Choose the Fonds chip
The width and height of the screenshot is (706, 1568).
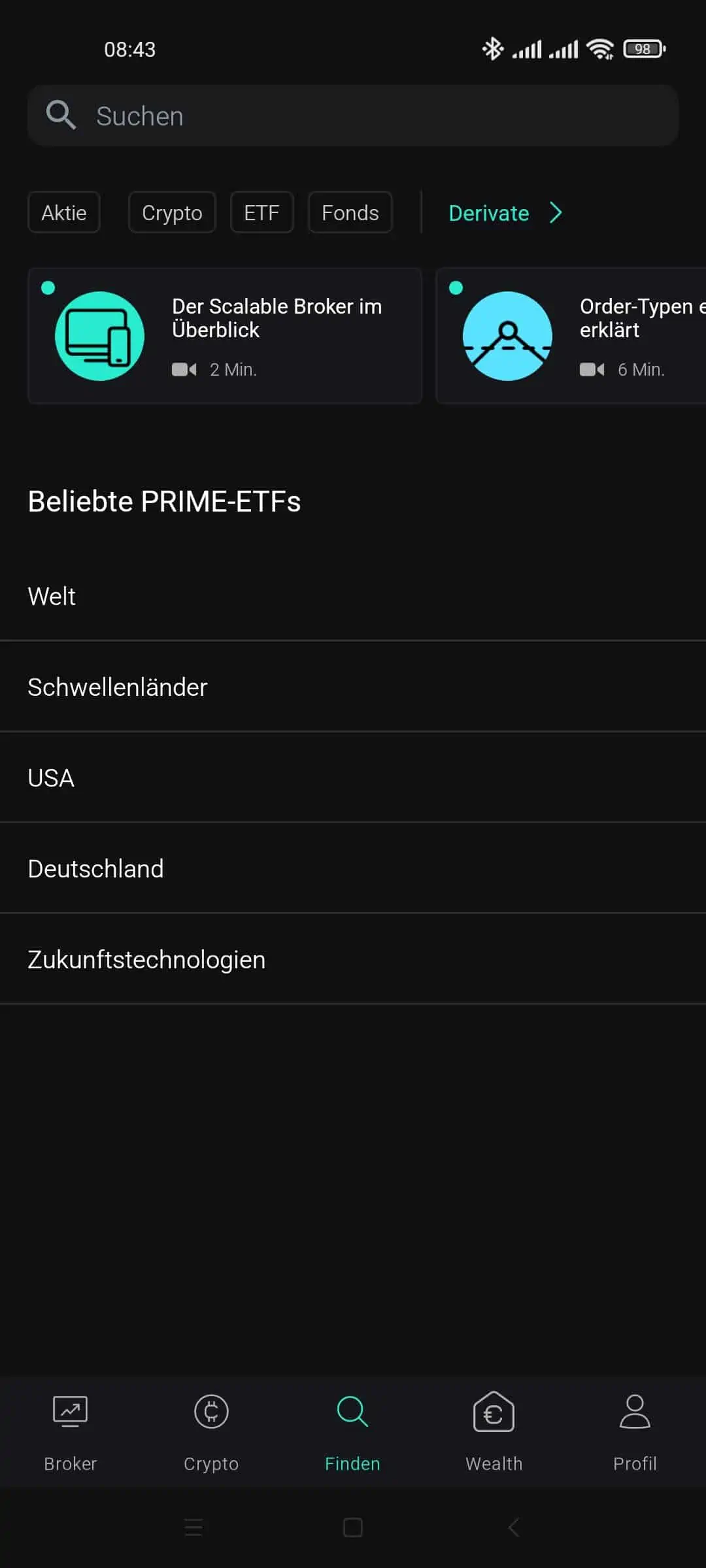click(350, 212)
